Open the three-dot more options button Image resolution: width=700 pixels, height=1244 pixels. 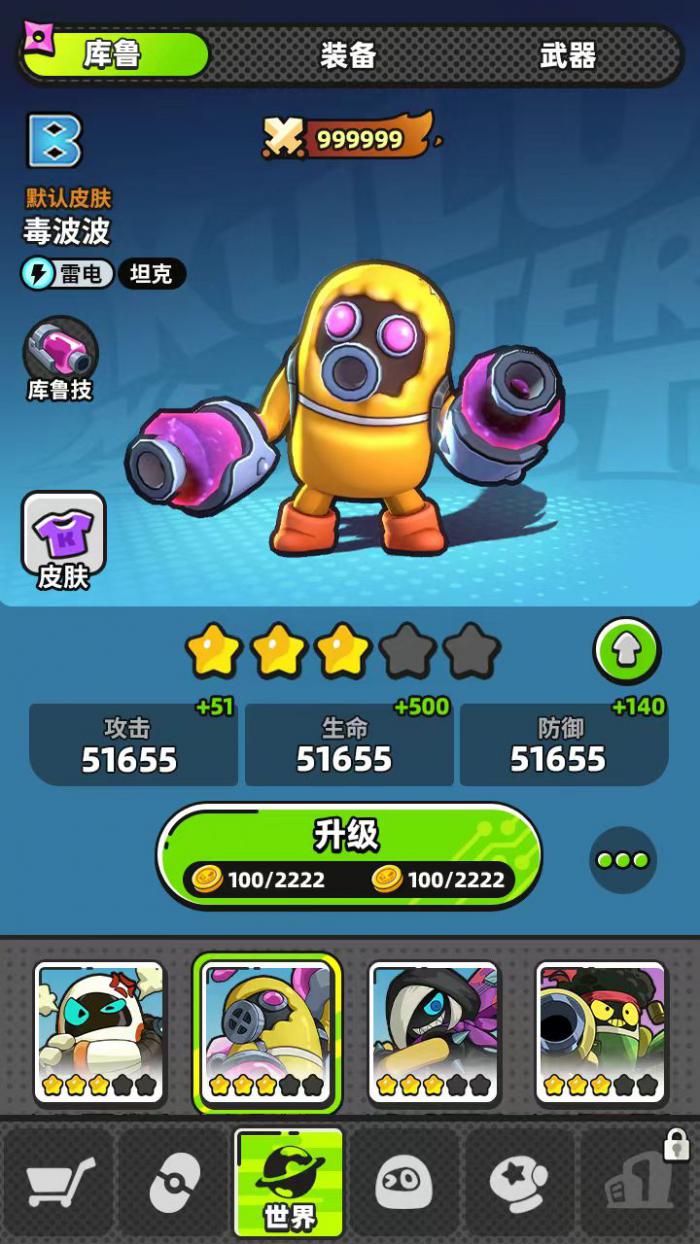pyautogui.click(x=622, y=859)
